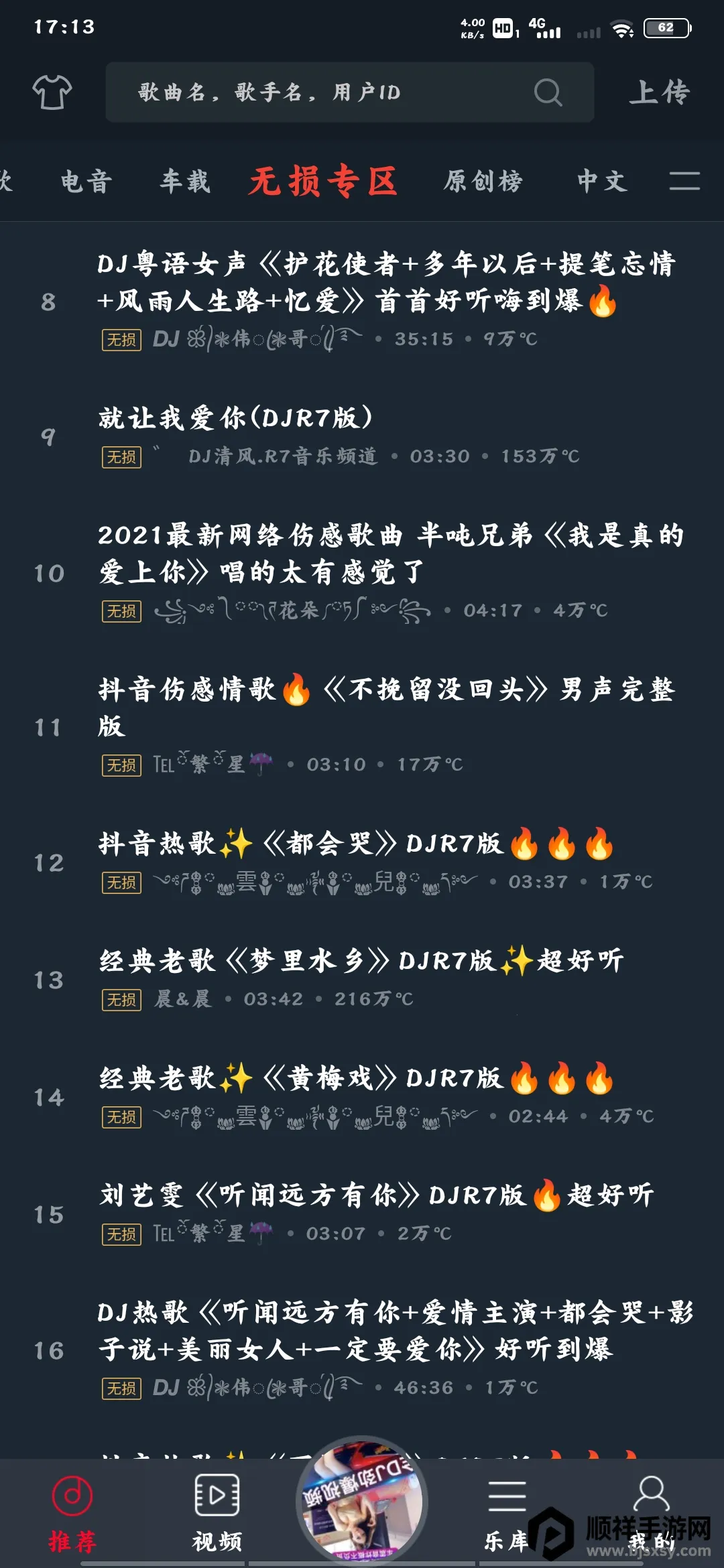Play the 46:36 DJ热歌 mix at rank 16

click(396, 1331)
